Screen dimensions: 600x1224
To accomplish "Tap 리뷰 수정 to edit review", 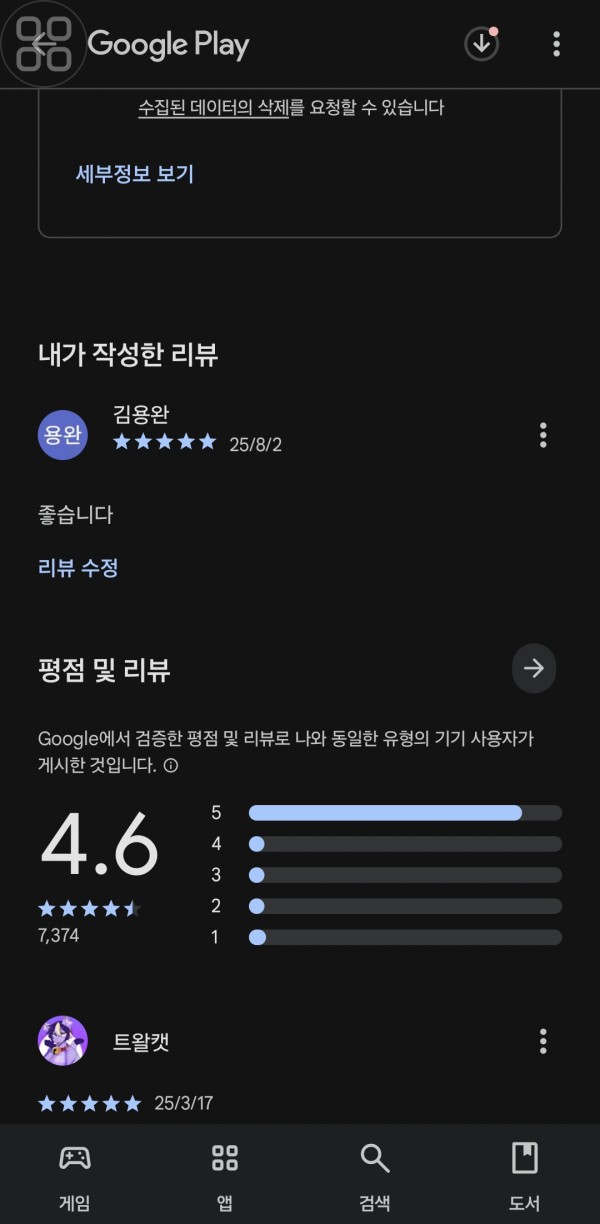I will [x=78, y=568].
